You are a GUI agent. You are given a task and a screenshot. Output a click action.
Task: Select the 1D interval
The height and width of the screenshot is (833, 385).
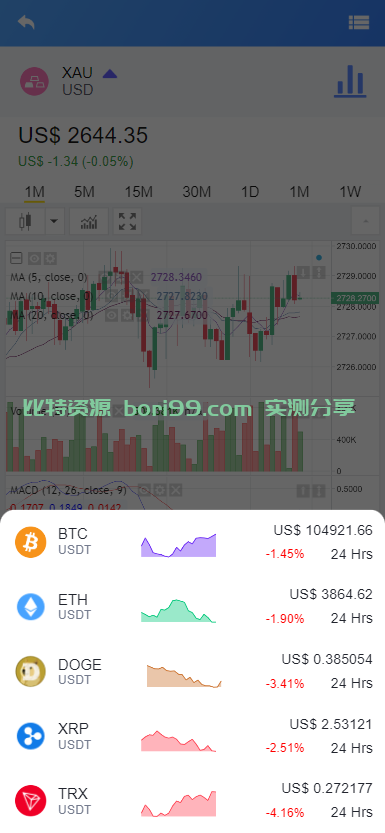pyautogui.click(x=250, y=192)
